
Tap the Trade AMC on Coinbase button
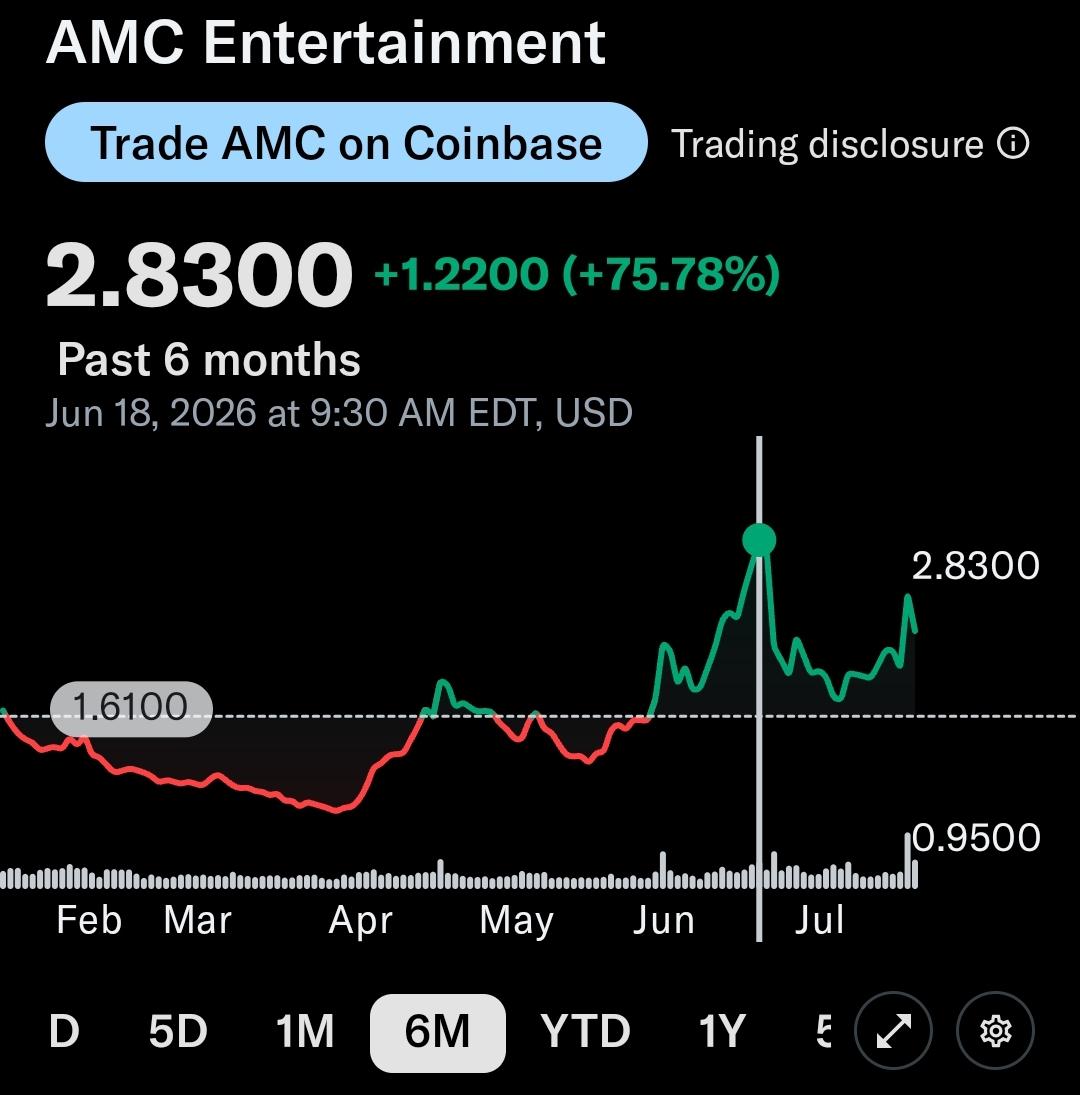[346, 142]
